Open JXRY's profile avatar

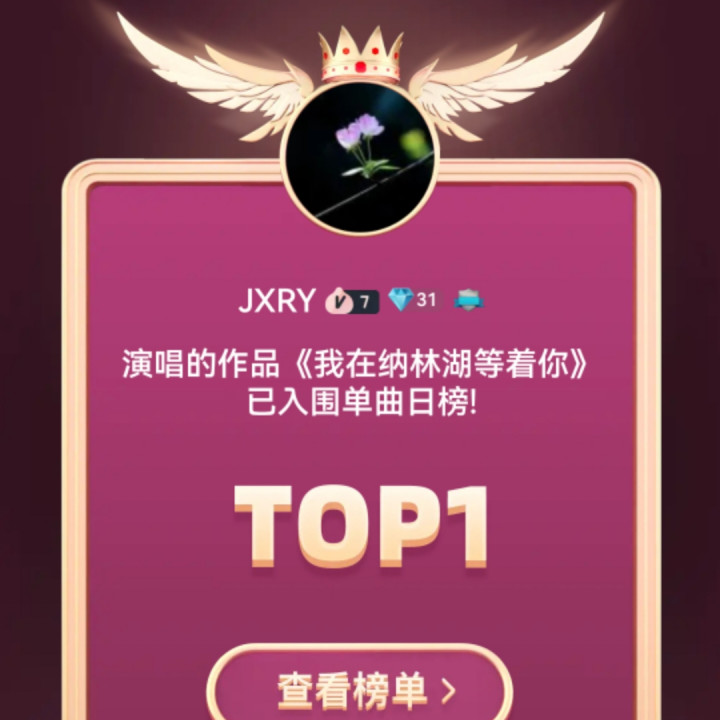point(360,158)
